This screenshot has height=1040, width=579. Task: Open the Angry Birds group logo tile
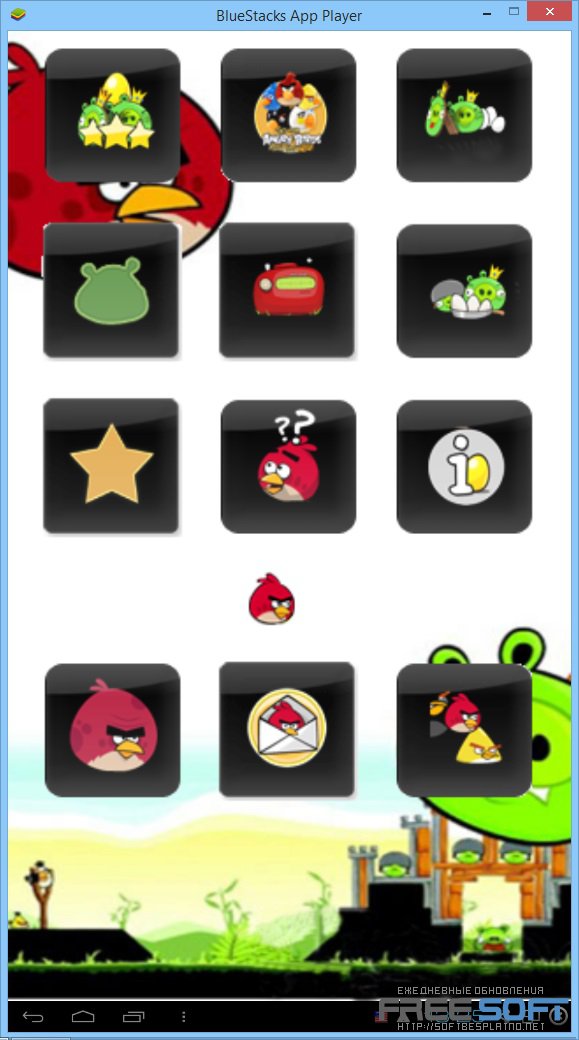289,115
